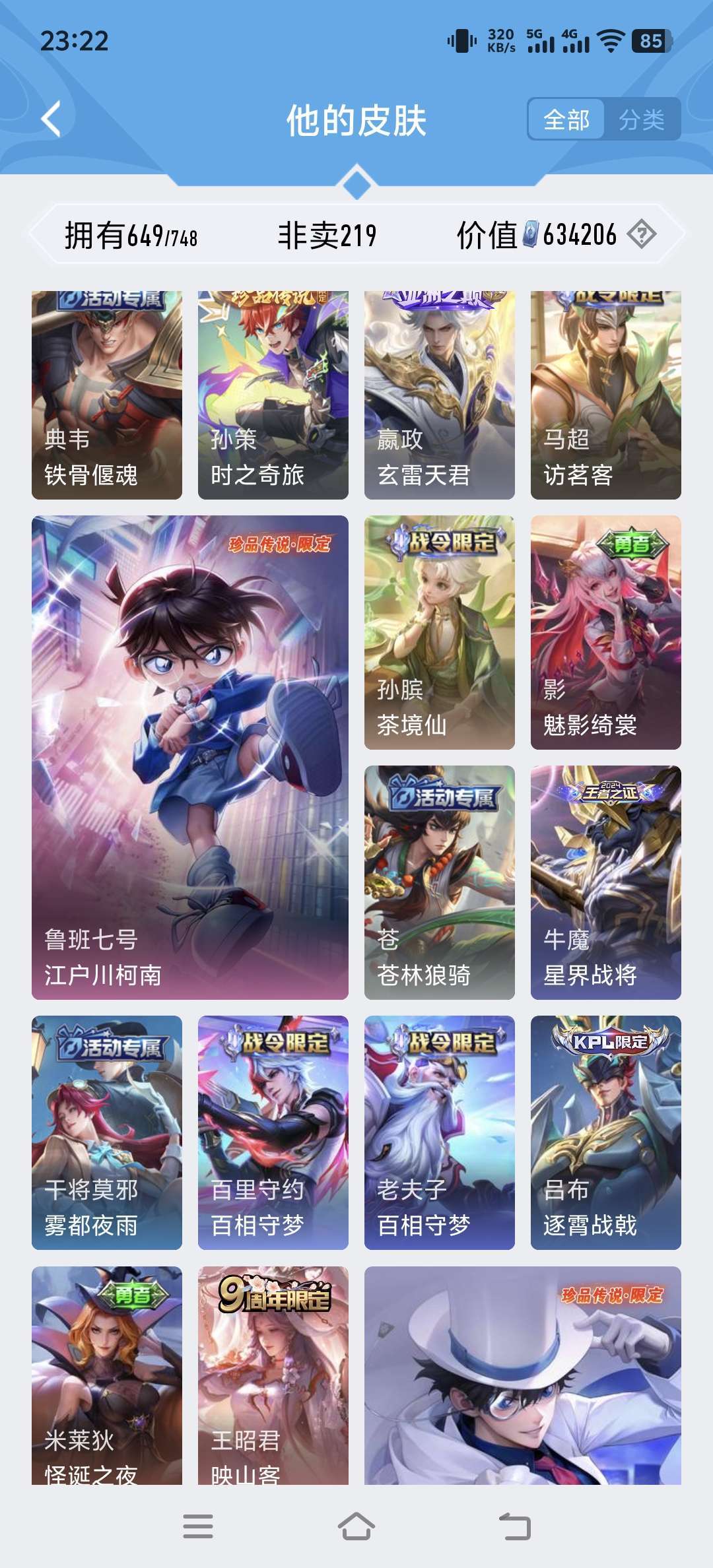713x1568 pixels.
Task: Open 牛魔 星界战将 skin
Action: (606, 882)
